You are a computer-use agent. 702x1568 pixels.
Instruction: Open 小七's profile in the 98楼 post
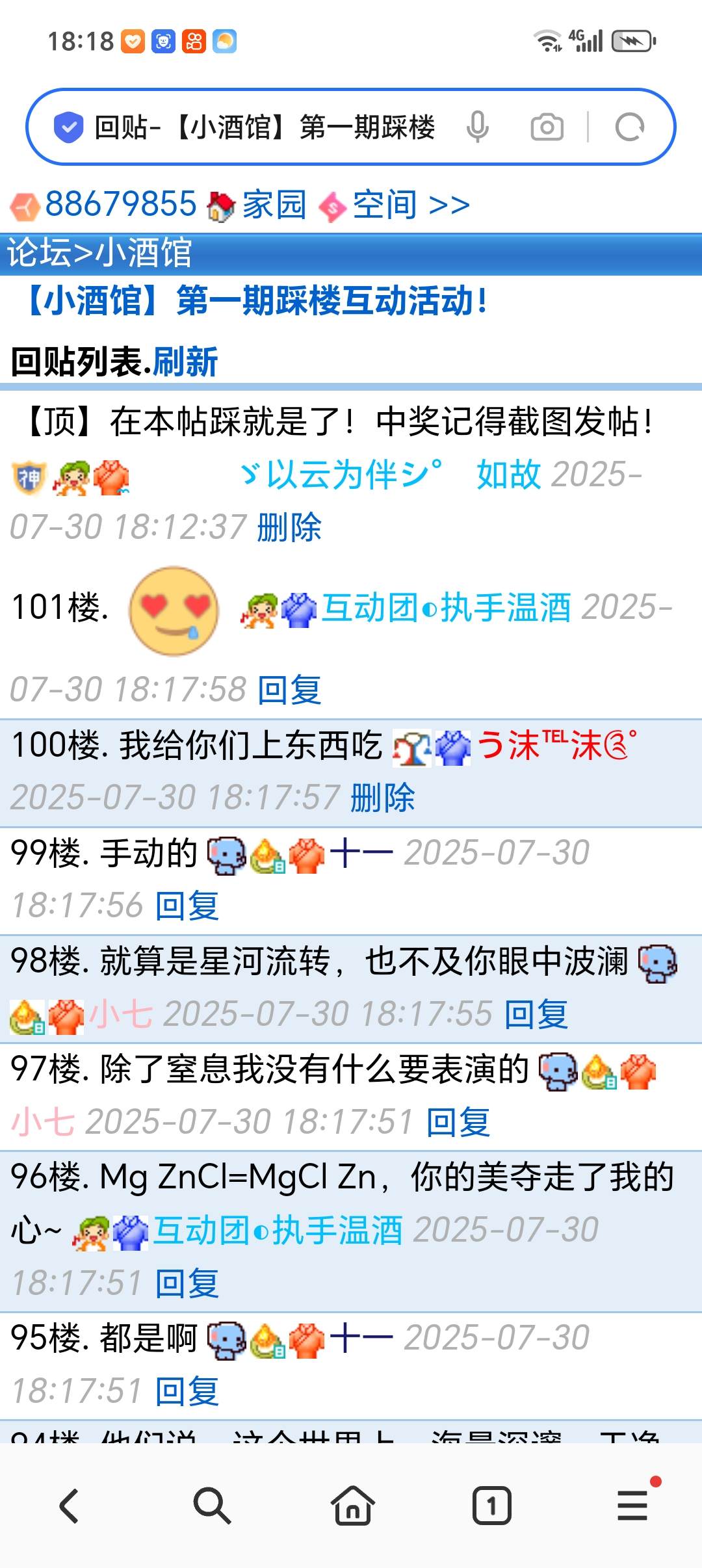pyautogui.click(x=121, y=1013)
